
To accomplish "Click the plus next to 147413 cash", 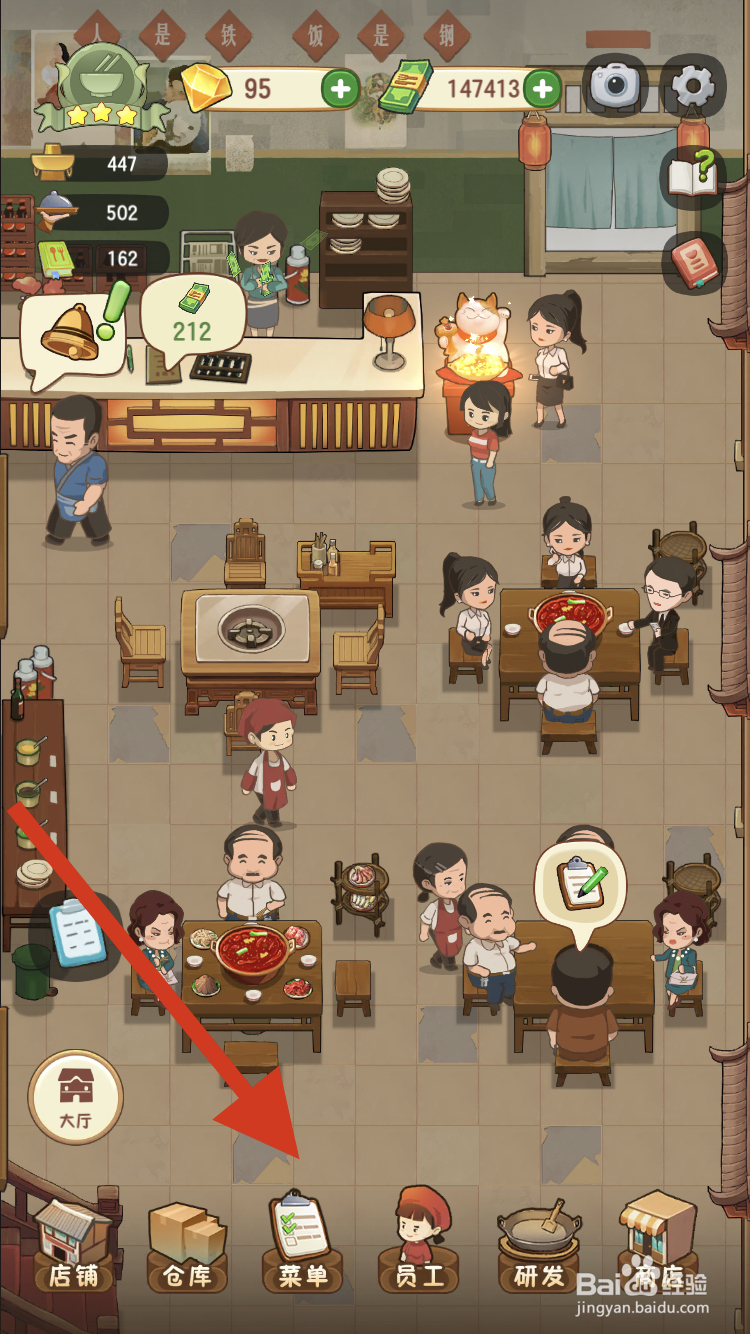I will [540, 88].
